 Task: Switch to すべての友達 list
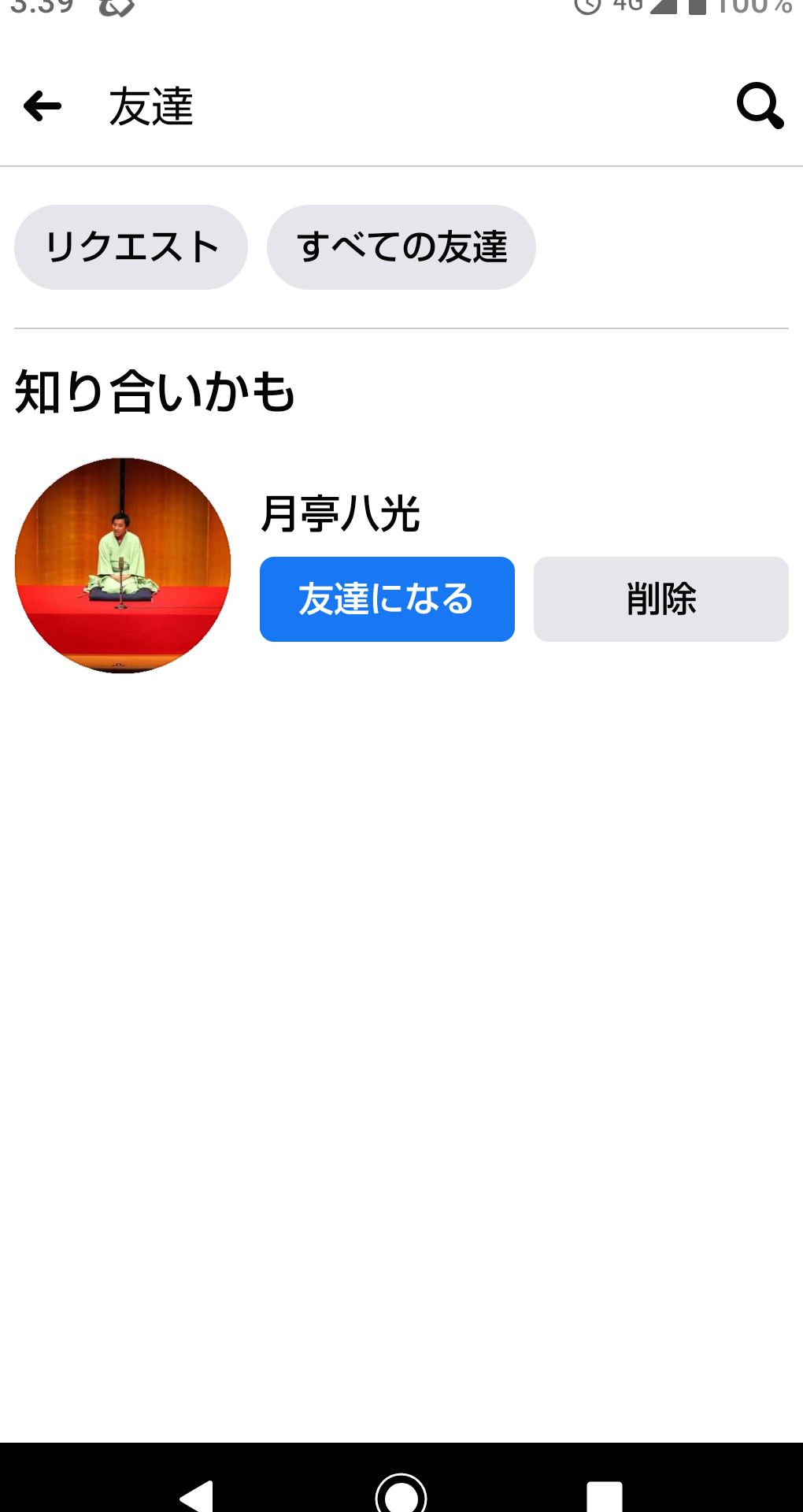coord(401,246)
